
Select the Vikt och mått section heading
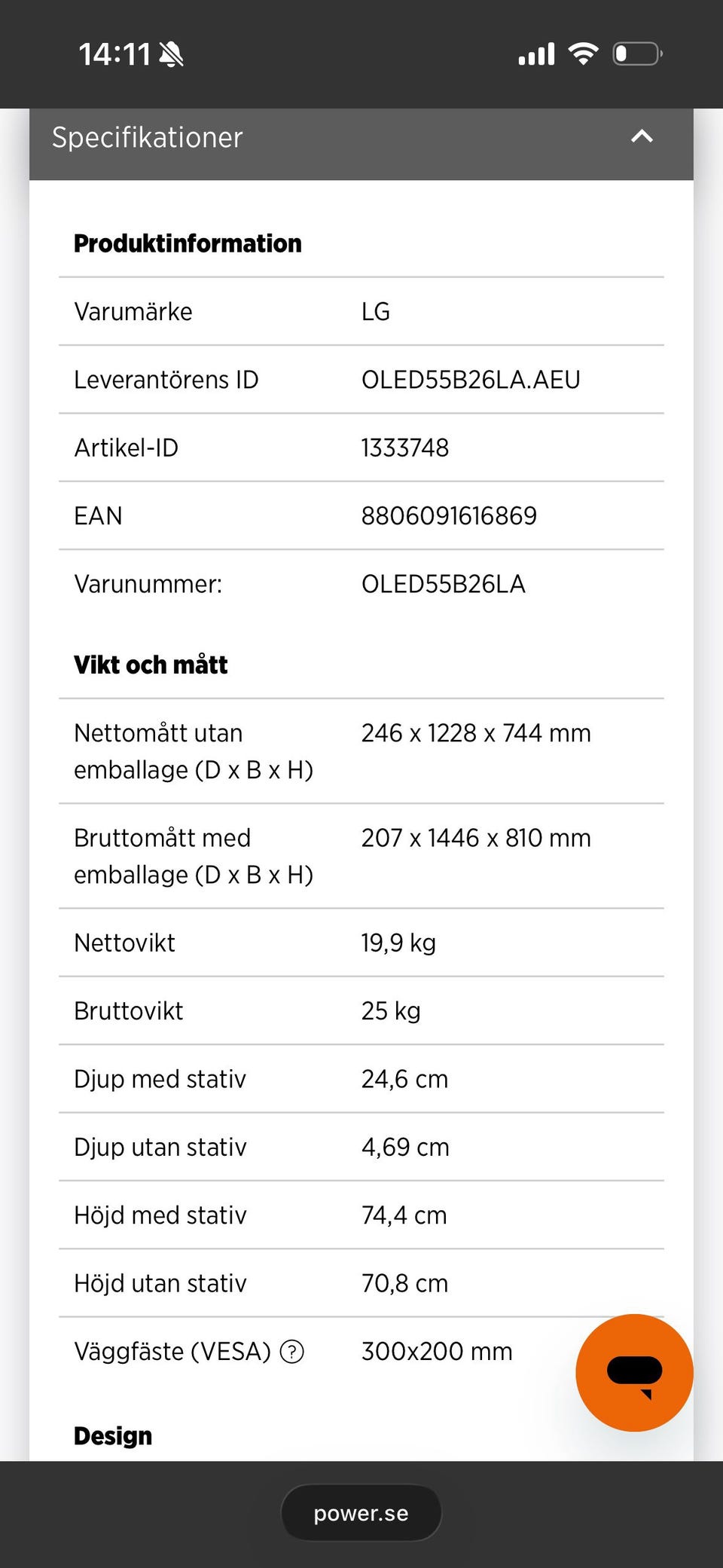[150, 664]
